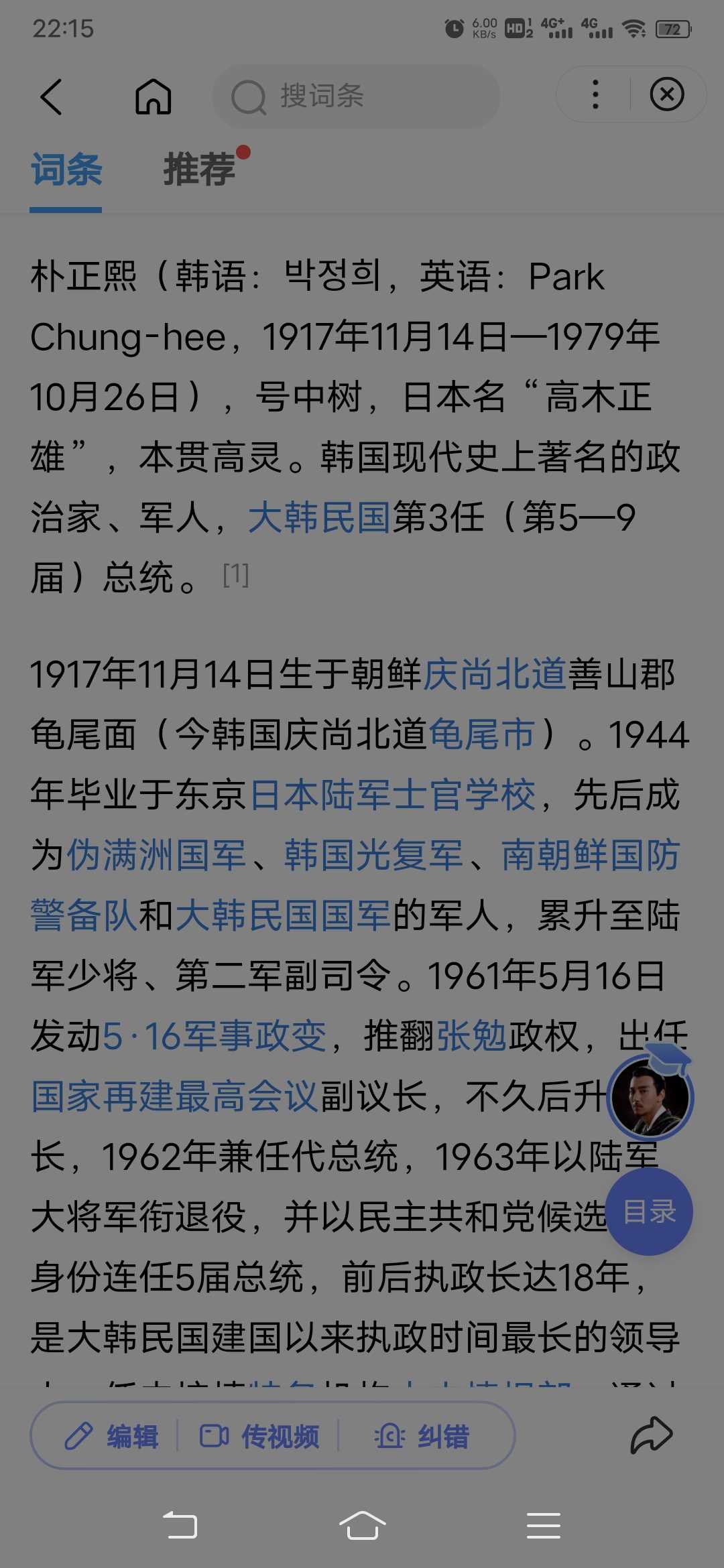The image size is (724, 1568).
Task: Open the 5·16军事政变 link
Action: [215, 1036]
